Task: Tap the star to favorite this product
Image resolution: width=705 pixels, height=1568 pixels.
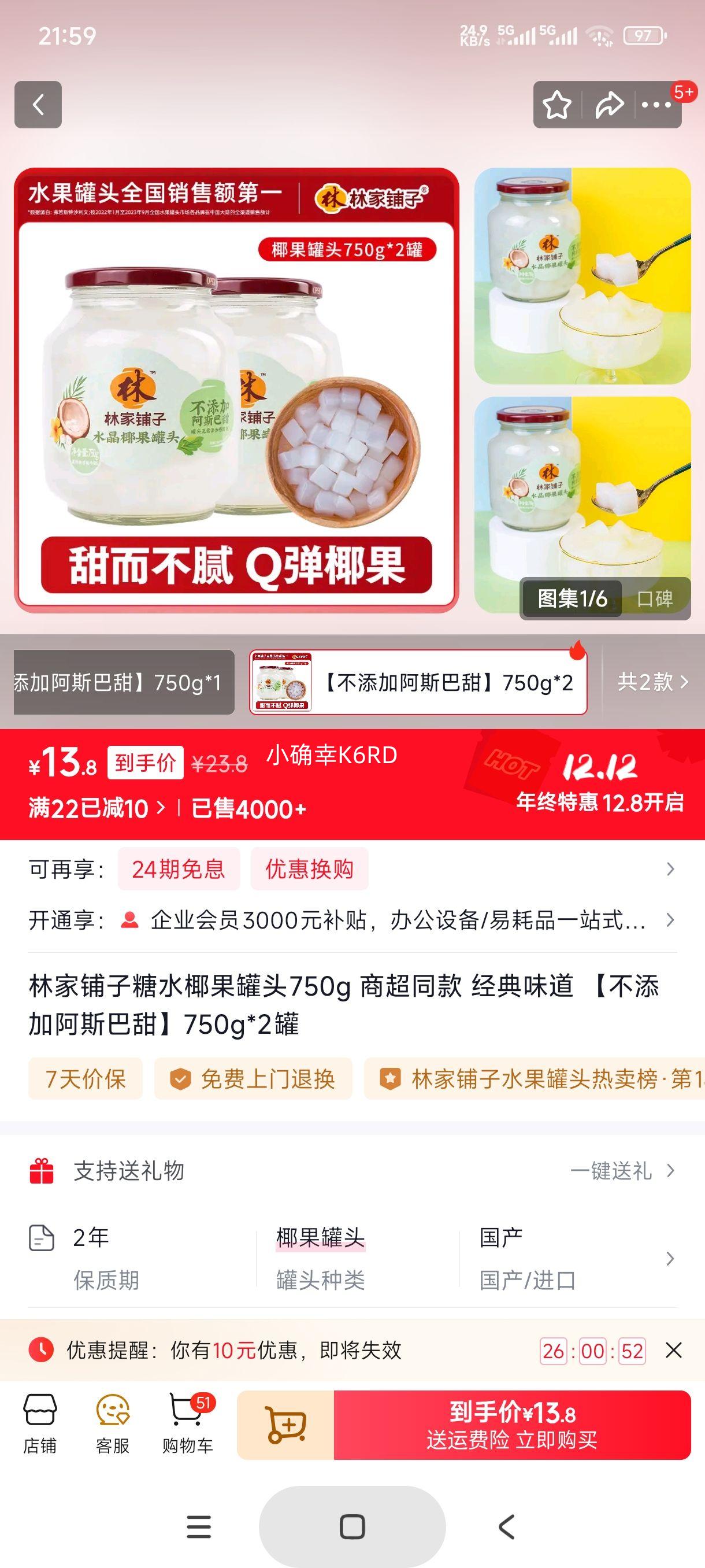Action: pos(556,105)
